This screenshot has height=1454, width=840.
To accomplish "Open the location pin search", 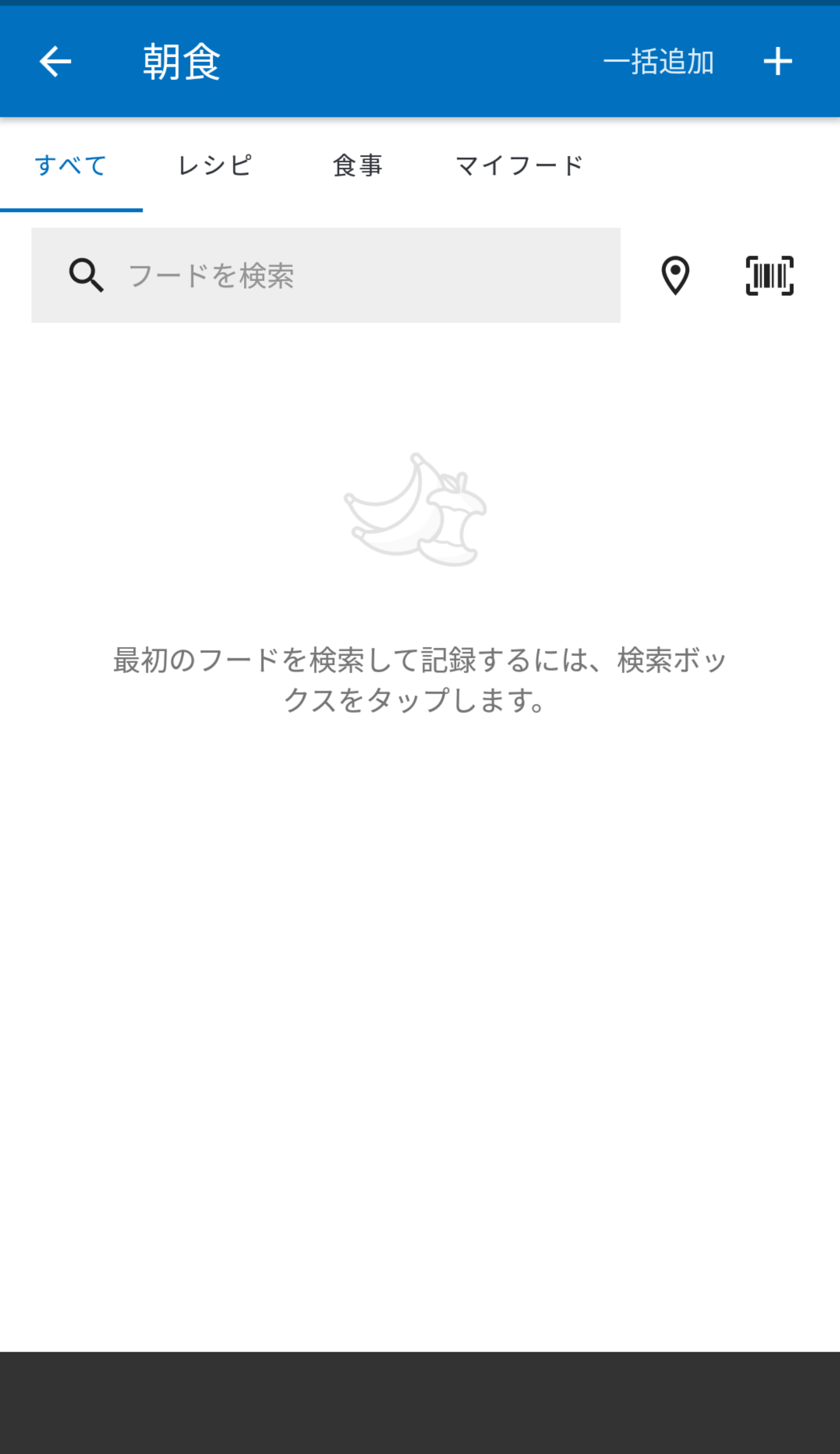I will click(x=675, y=275).
